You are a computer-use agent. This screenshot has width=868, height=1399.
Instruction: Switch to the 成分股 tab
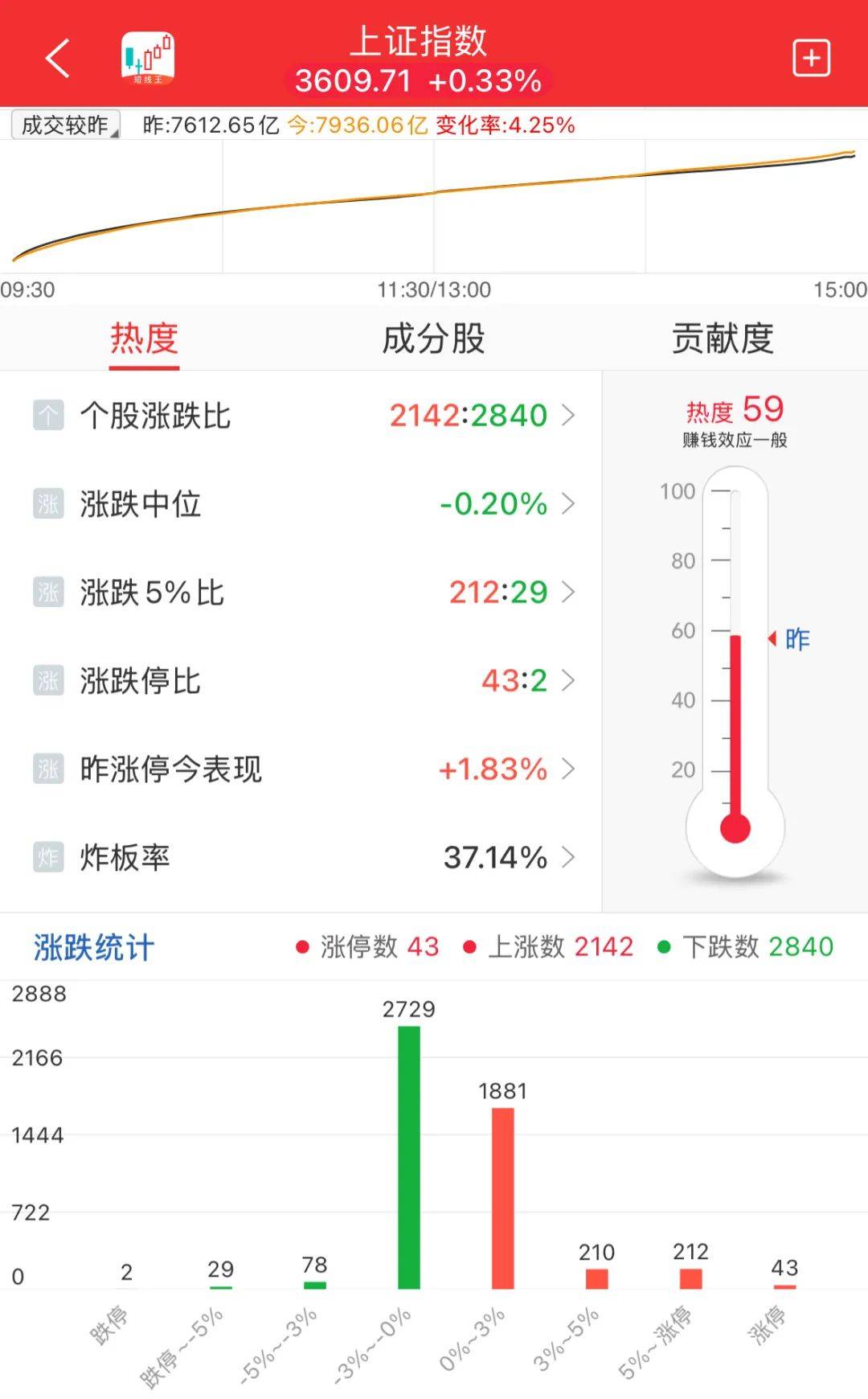click(433, 338)
